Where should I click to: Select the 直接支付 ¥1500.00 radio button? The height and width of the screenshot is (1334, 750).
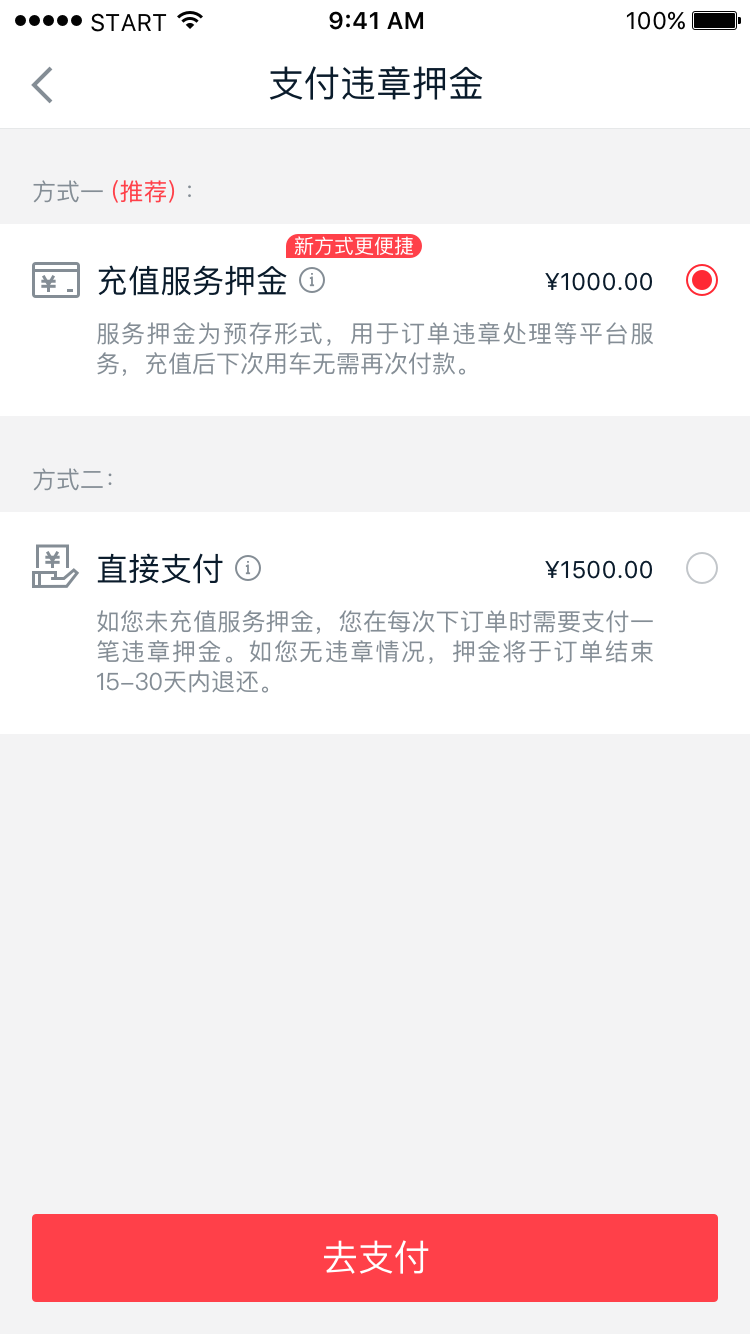[702, 569]
